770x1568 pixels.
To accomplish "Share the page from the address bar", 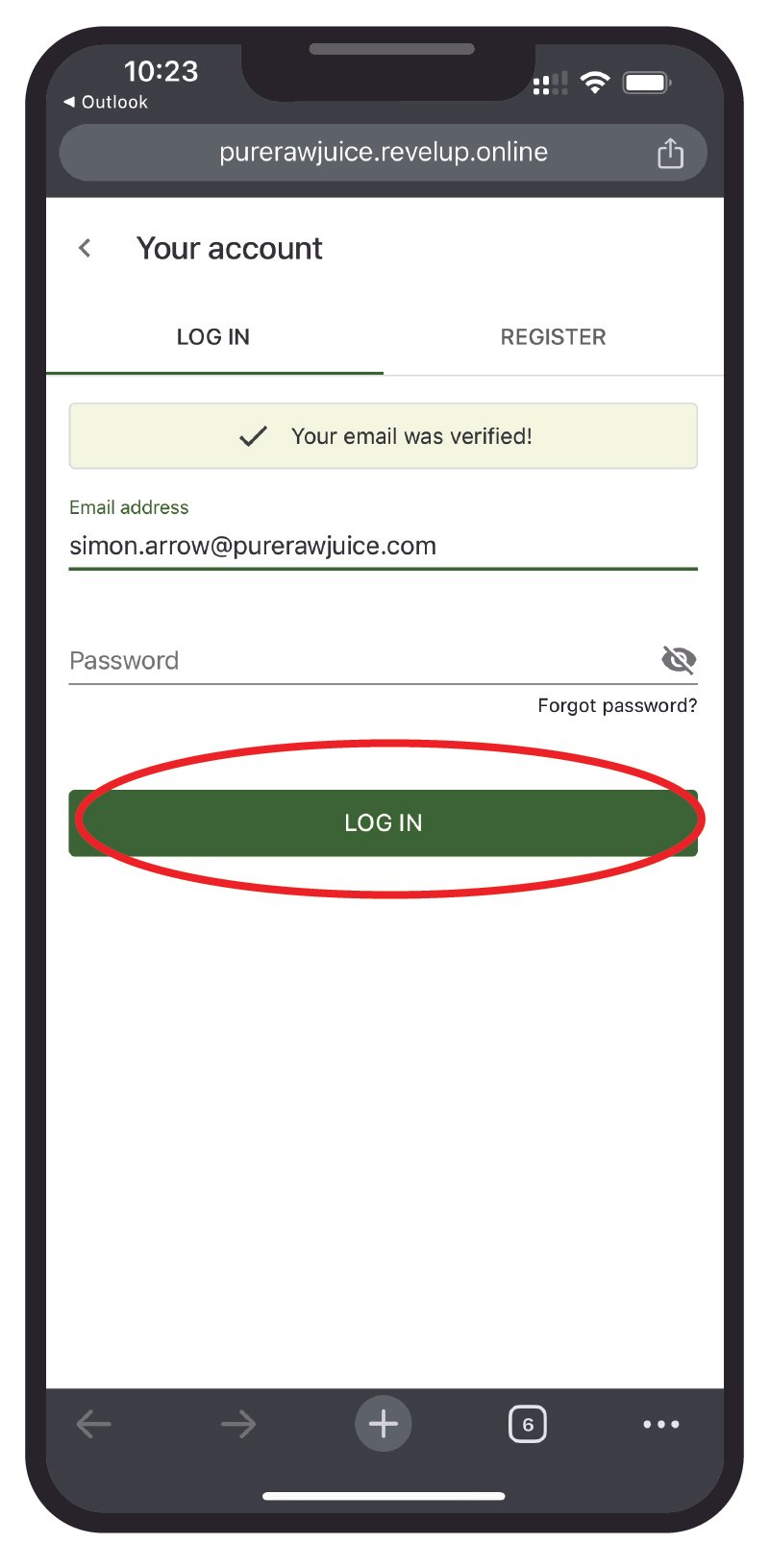I will [670, 154].
